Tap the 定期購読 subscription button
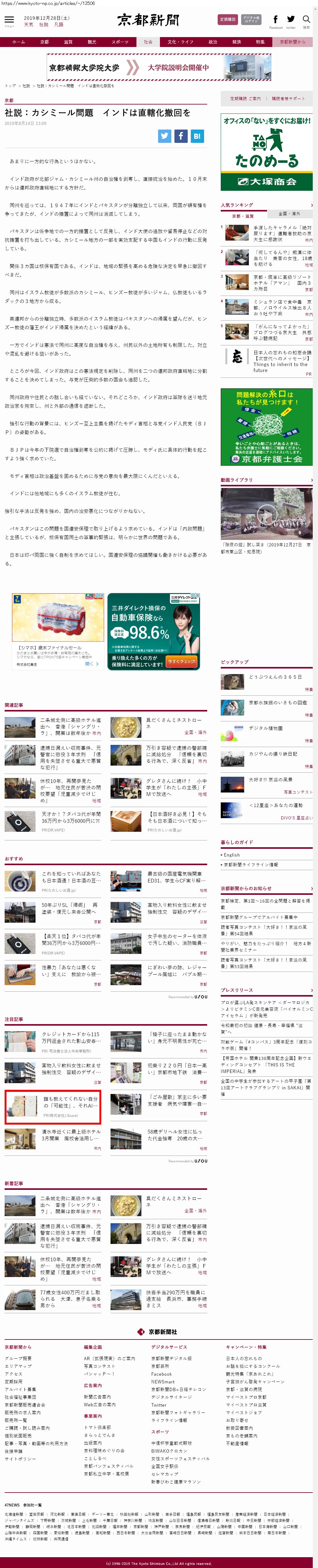Viewport: 318px width, 1568px height. coord(228,19)
